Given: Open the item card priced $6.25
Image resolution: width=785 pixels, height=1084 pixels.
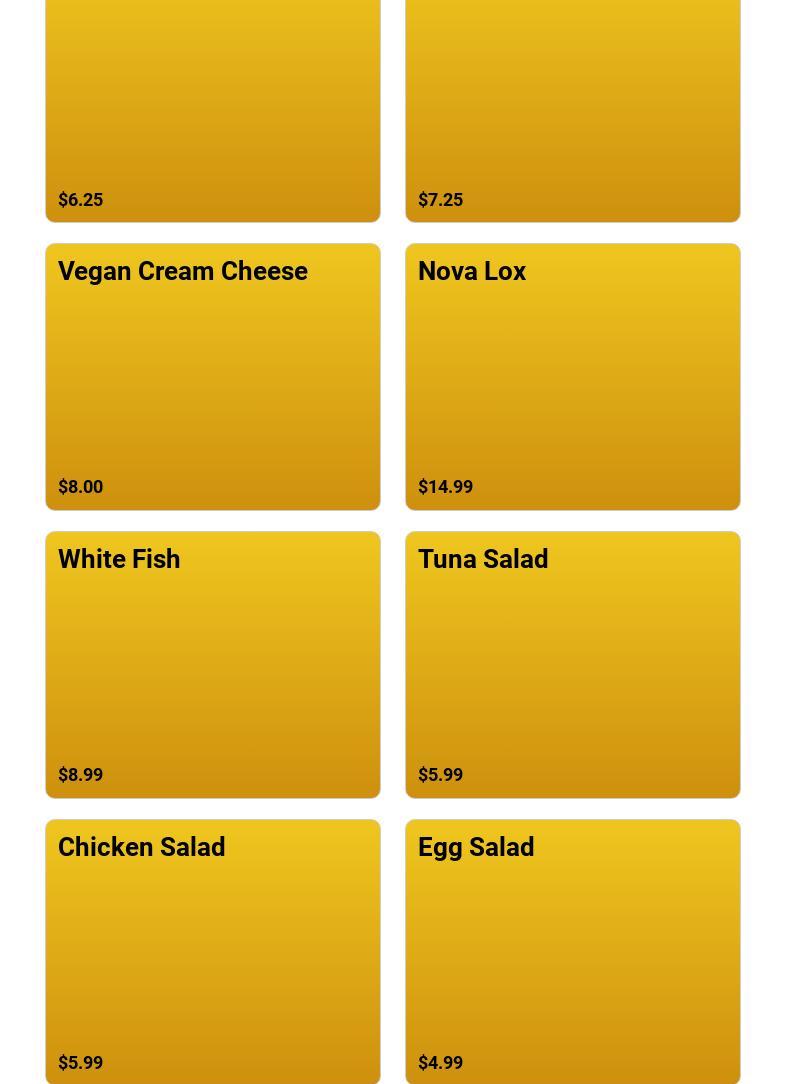Looking at the screenshot, I should click(212, 110).
